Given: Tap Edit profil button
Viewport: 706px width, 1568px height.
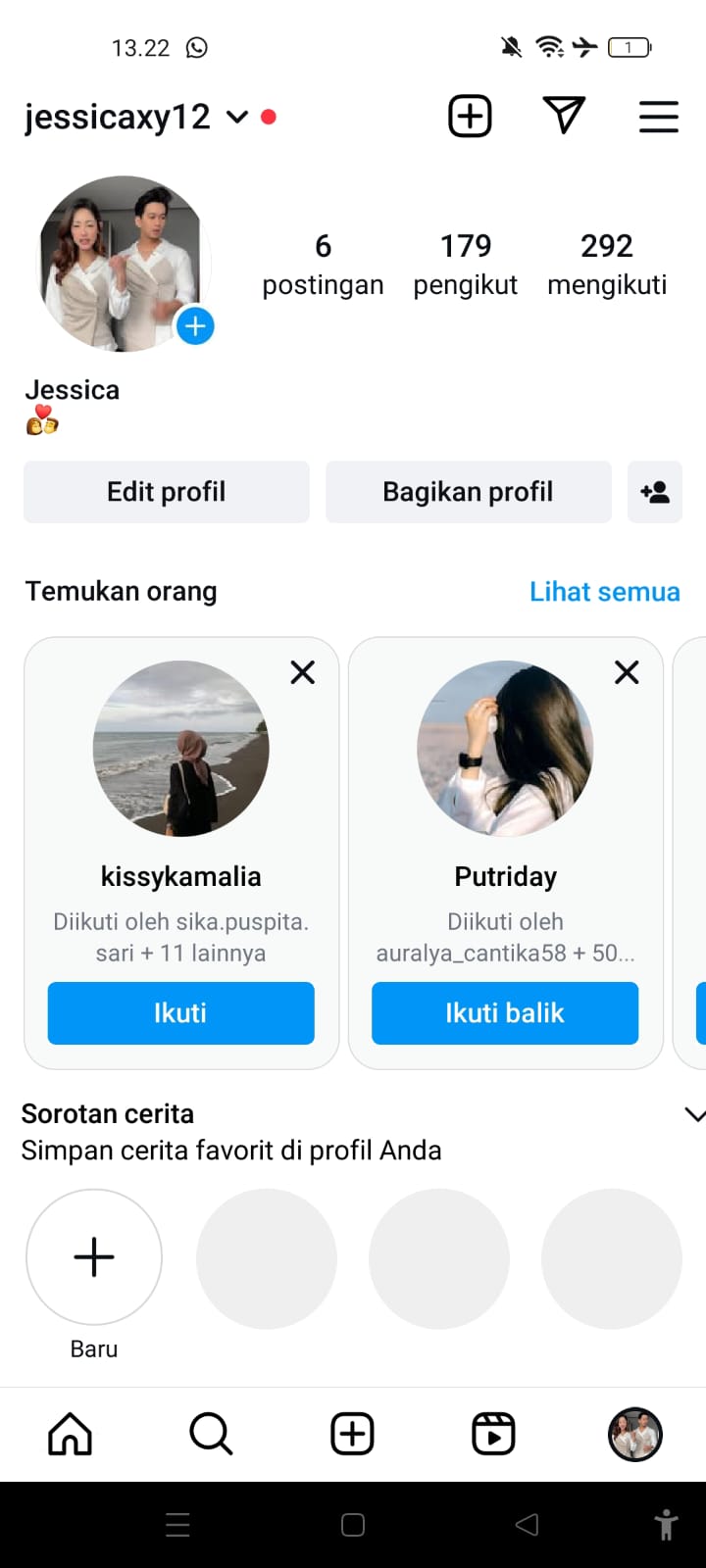Looking at the screenshot, I should (x=167, y=492).
